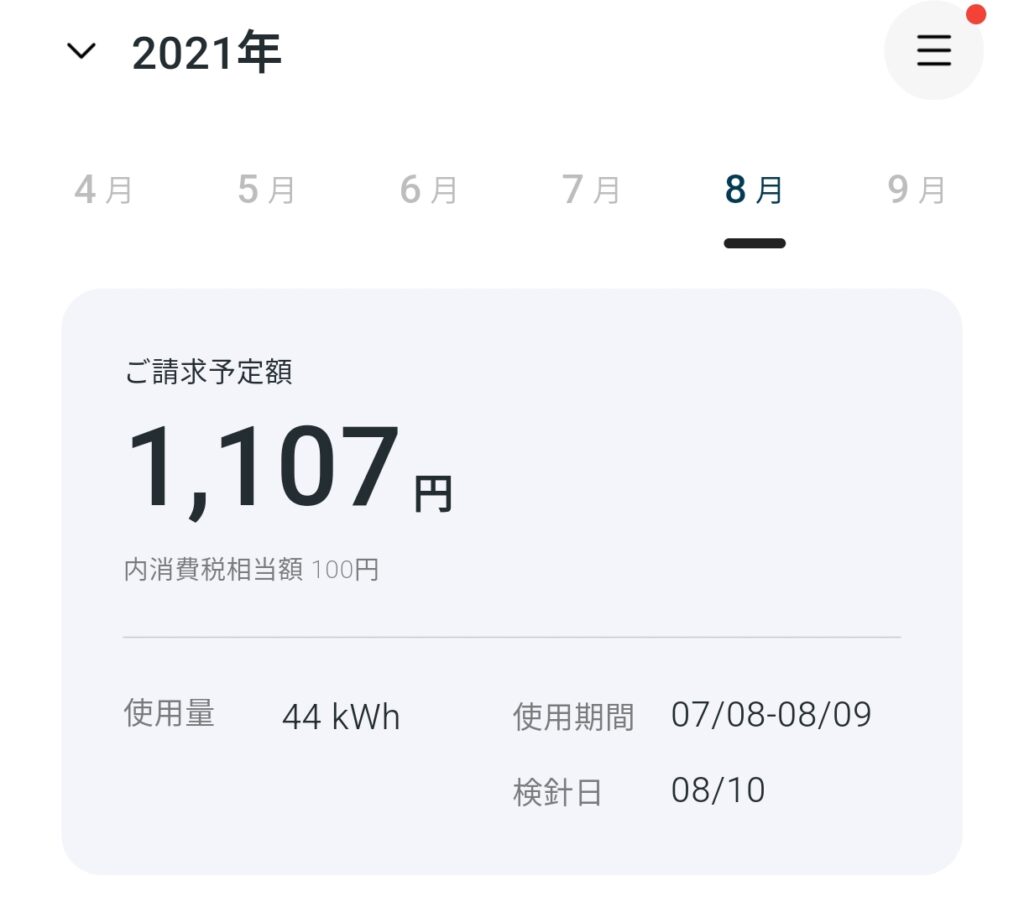1024x907 pixels.
Task: View the 6月 billing month
Action: [429, 189]
